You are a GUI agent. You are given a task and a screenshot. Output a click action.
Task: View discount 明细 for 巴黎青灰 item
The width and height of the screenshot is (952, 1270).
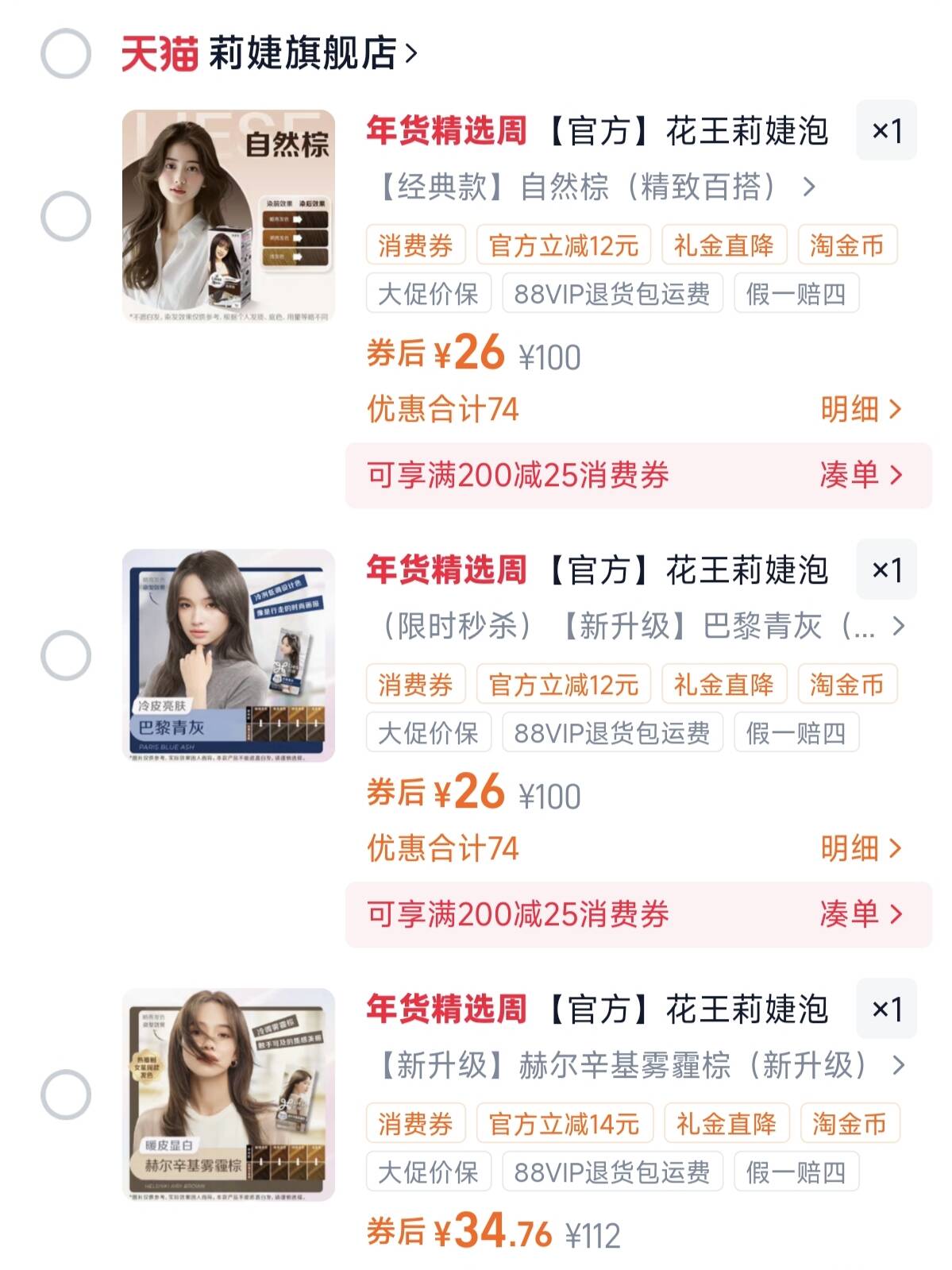tap(861, 849)
